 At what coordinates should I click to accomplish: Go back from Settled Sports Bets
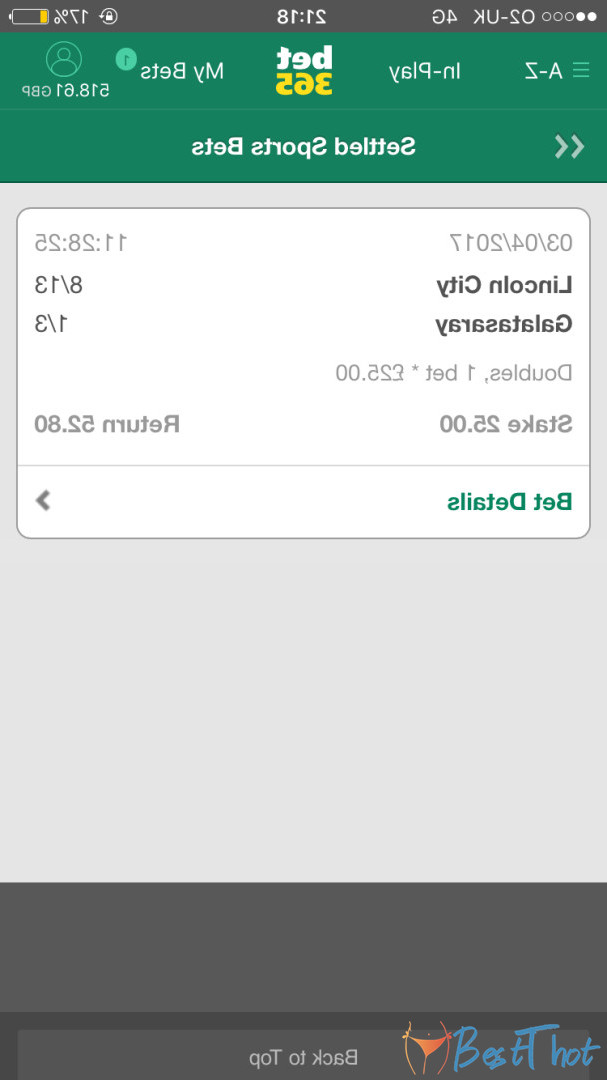coord(569,147)
